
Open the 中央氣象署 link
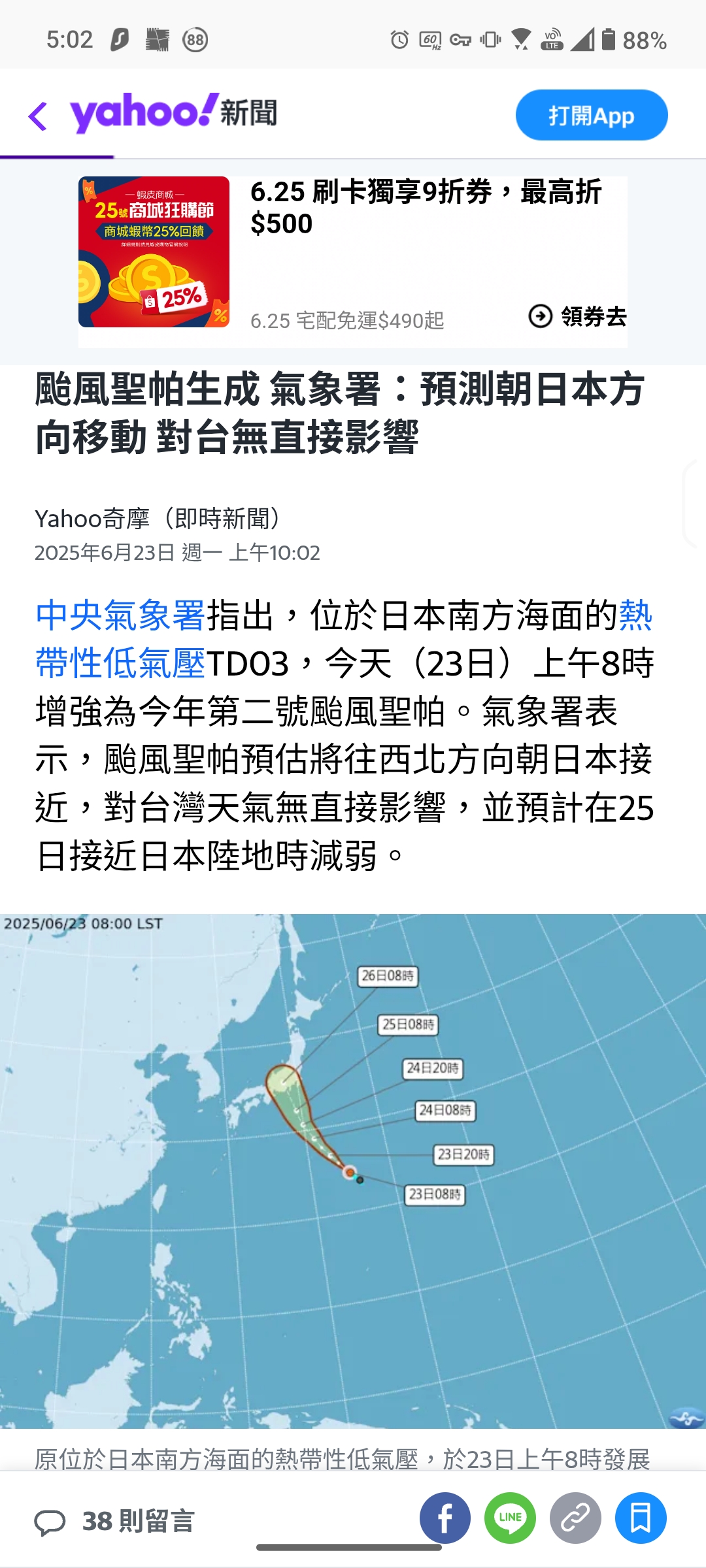coord(120,615)
